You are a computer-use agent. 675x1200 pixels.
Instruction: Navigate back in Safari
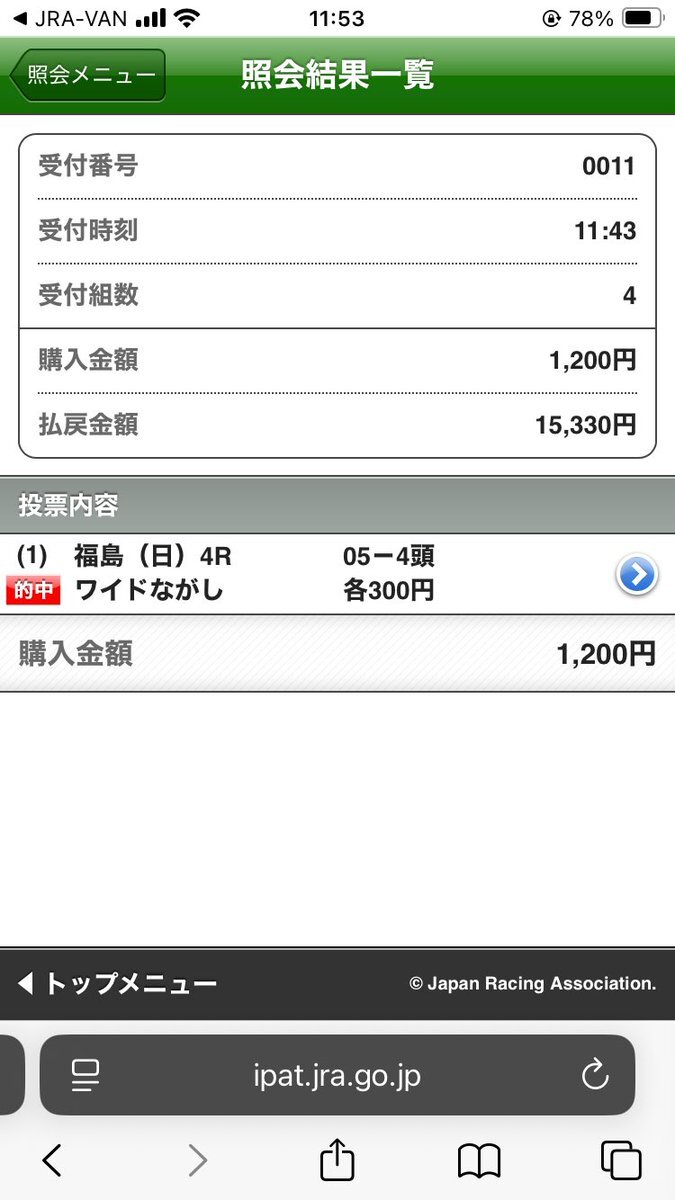point(52,1160)
